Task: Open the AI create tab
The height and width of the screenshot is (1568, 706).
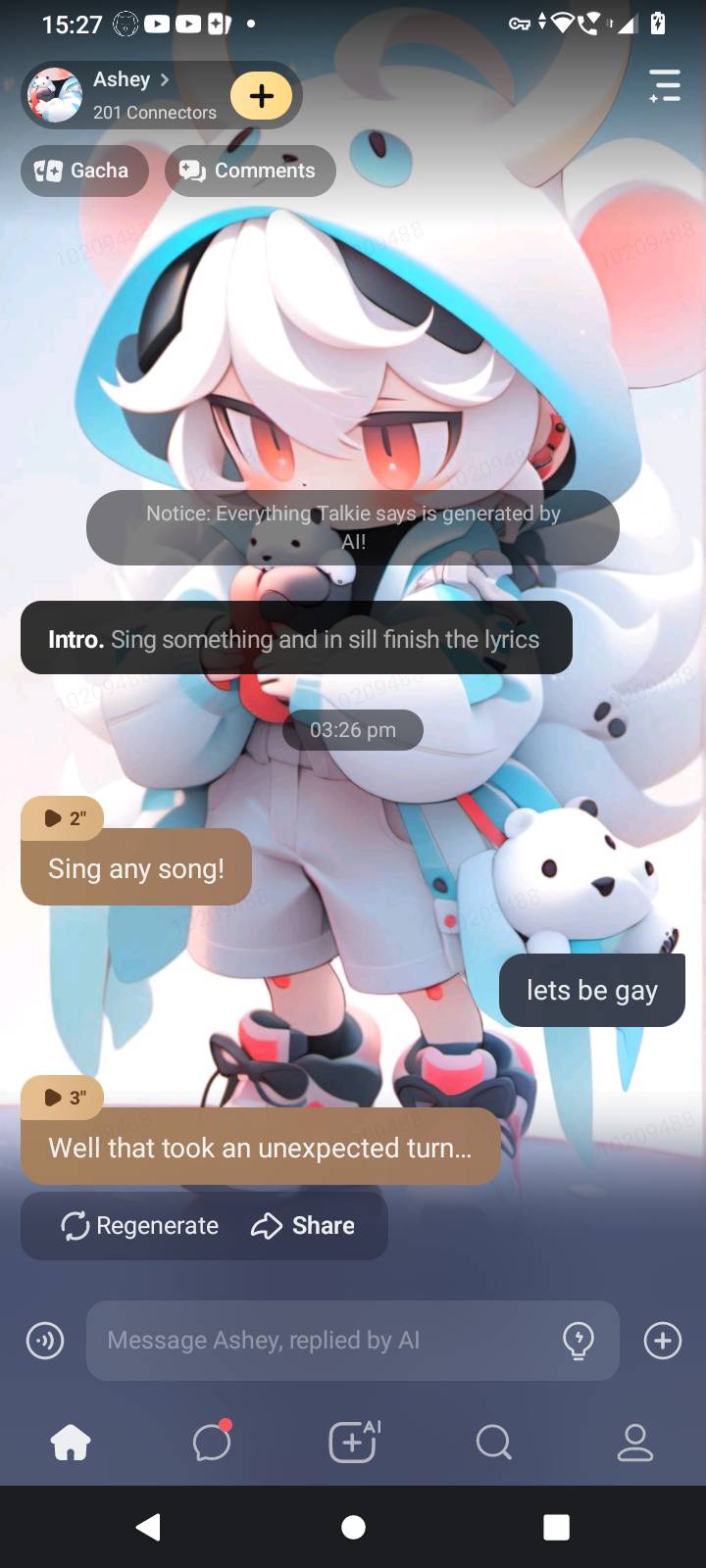Action: pyautogui.click(x=353, y=1443)
